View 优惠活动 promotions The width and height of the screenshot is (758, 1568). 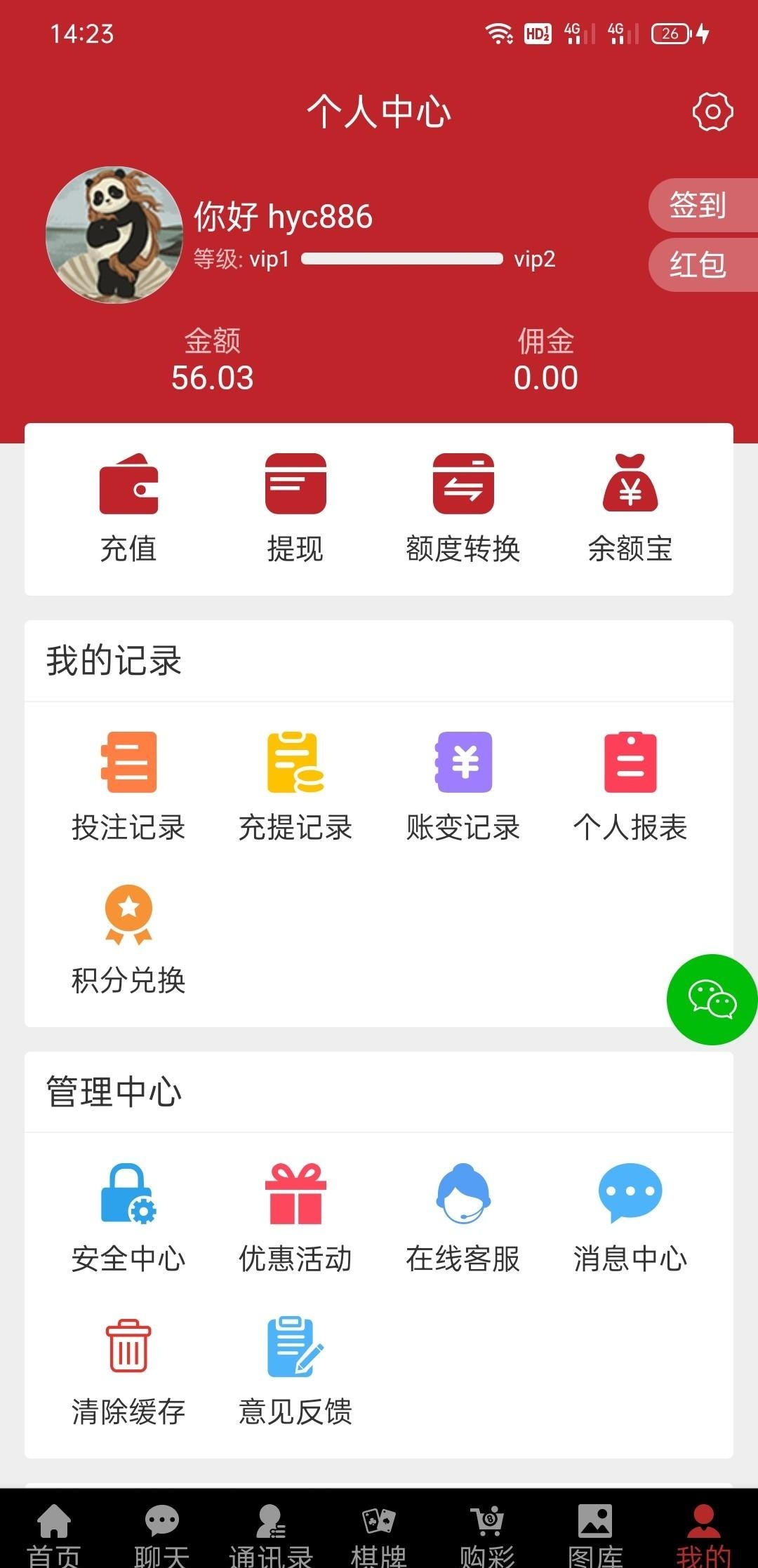click(x=295, y=1218)
